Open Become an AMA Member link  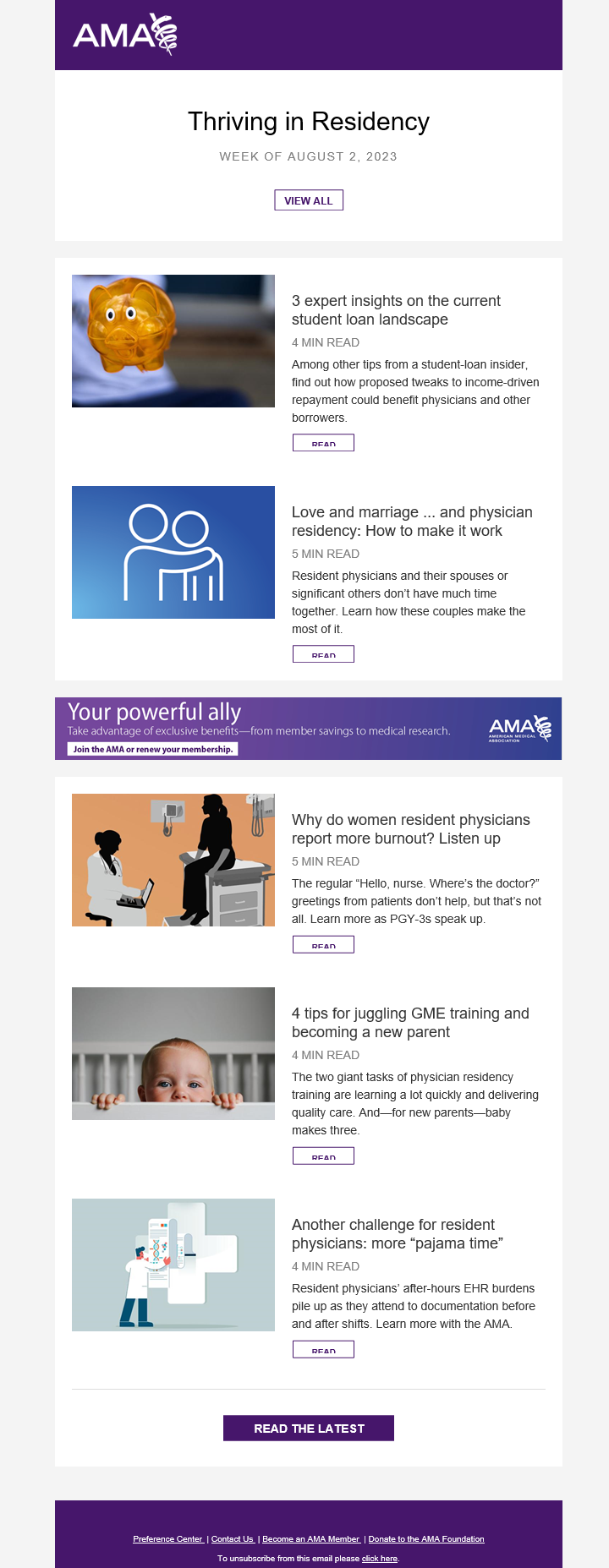(310, 1539)
